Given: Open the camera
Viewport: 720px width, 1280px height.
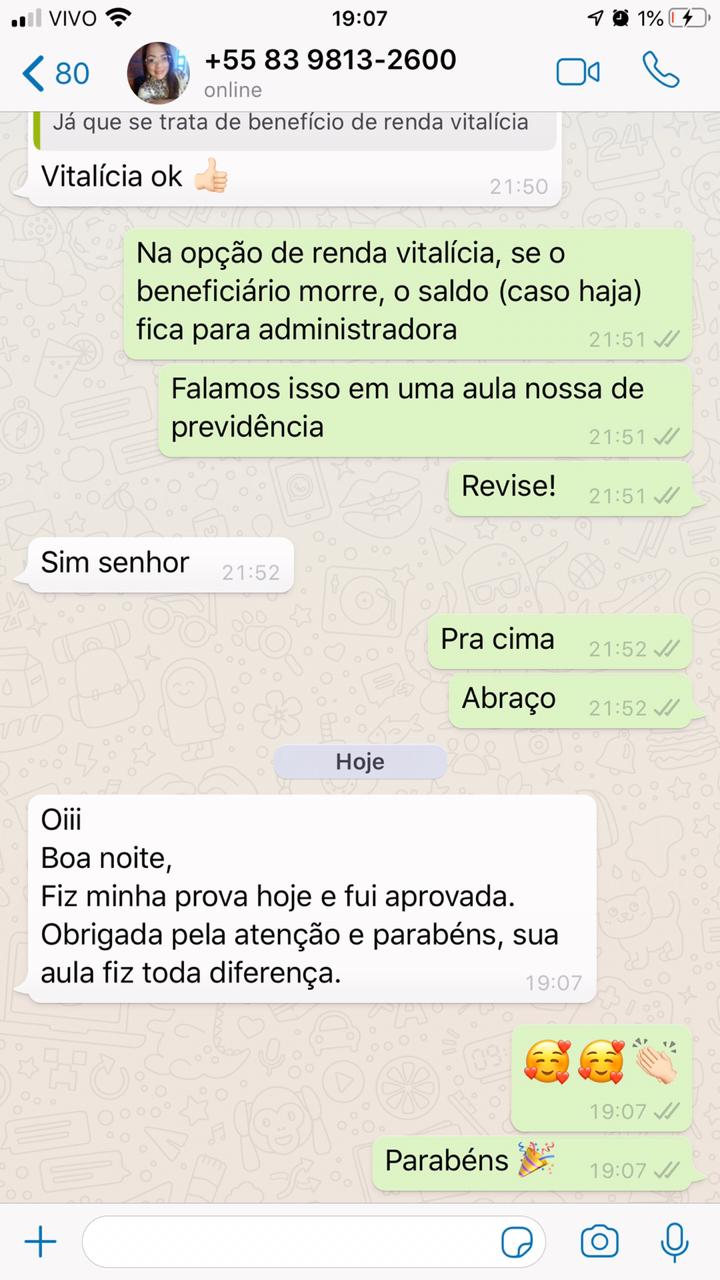Looking at the screenshot, I should pos(599,1242).
